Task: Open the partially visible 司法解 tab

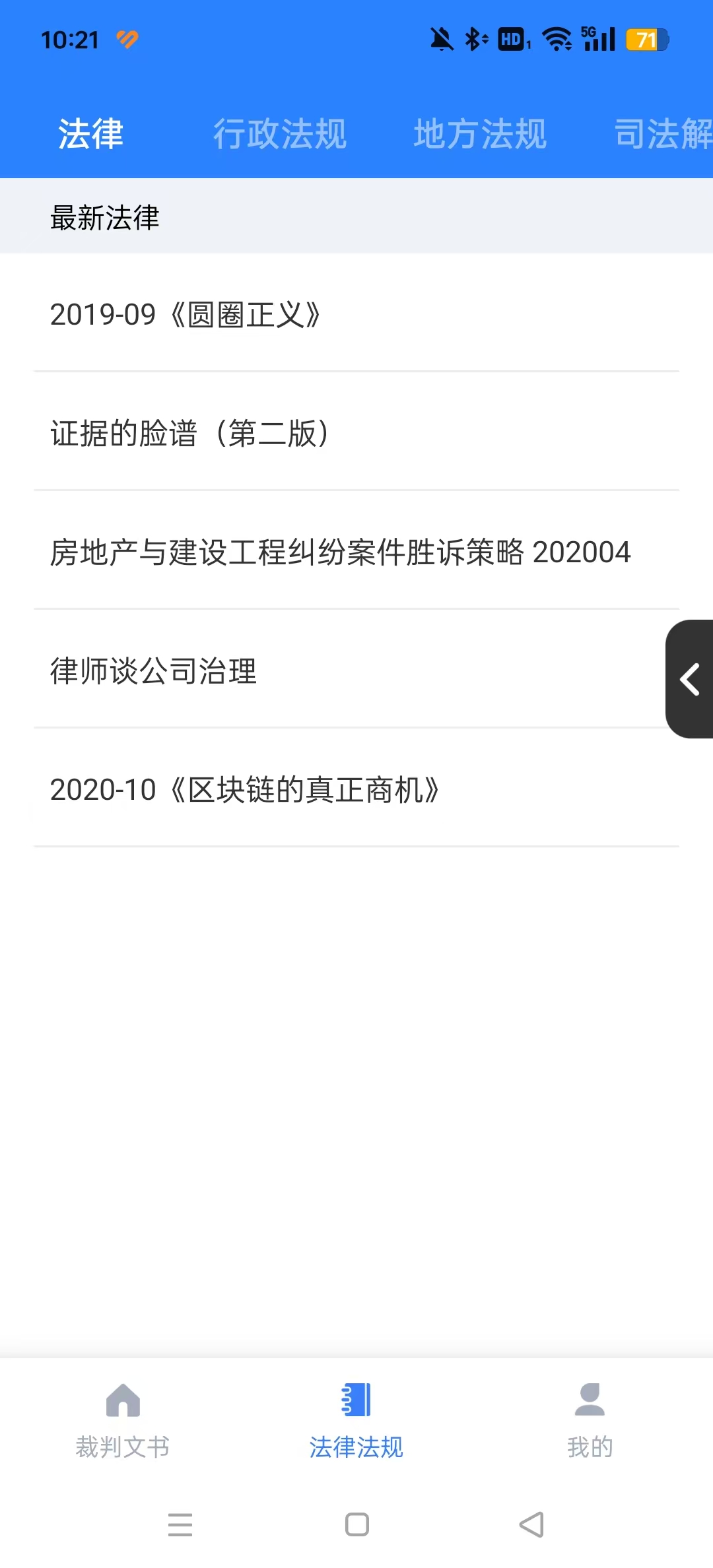Action: coord(663,134)
